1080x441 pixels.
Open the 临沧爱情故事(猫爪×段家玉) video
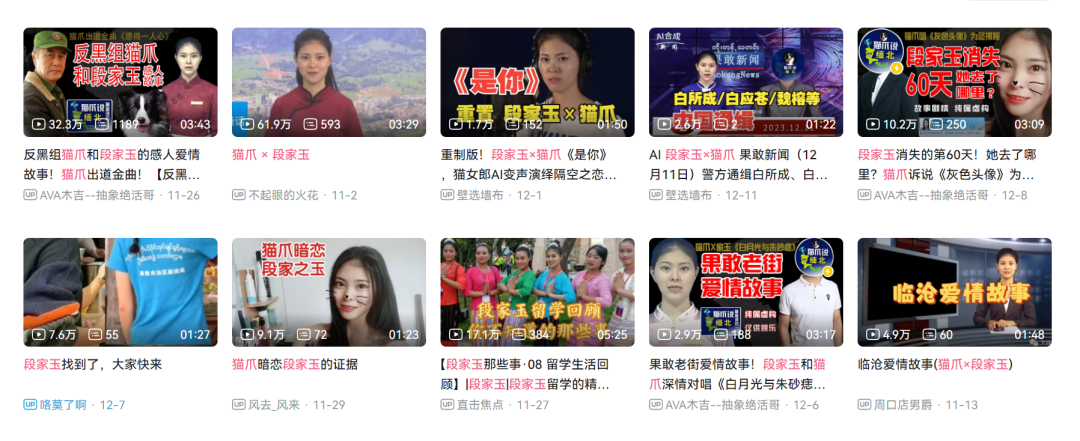(954, 292)
